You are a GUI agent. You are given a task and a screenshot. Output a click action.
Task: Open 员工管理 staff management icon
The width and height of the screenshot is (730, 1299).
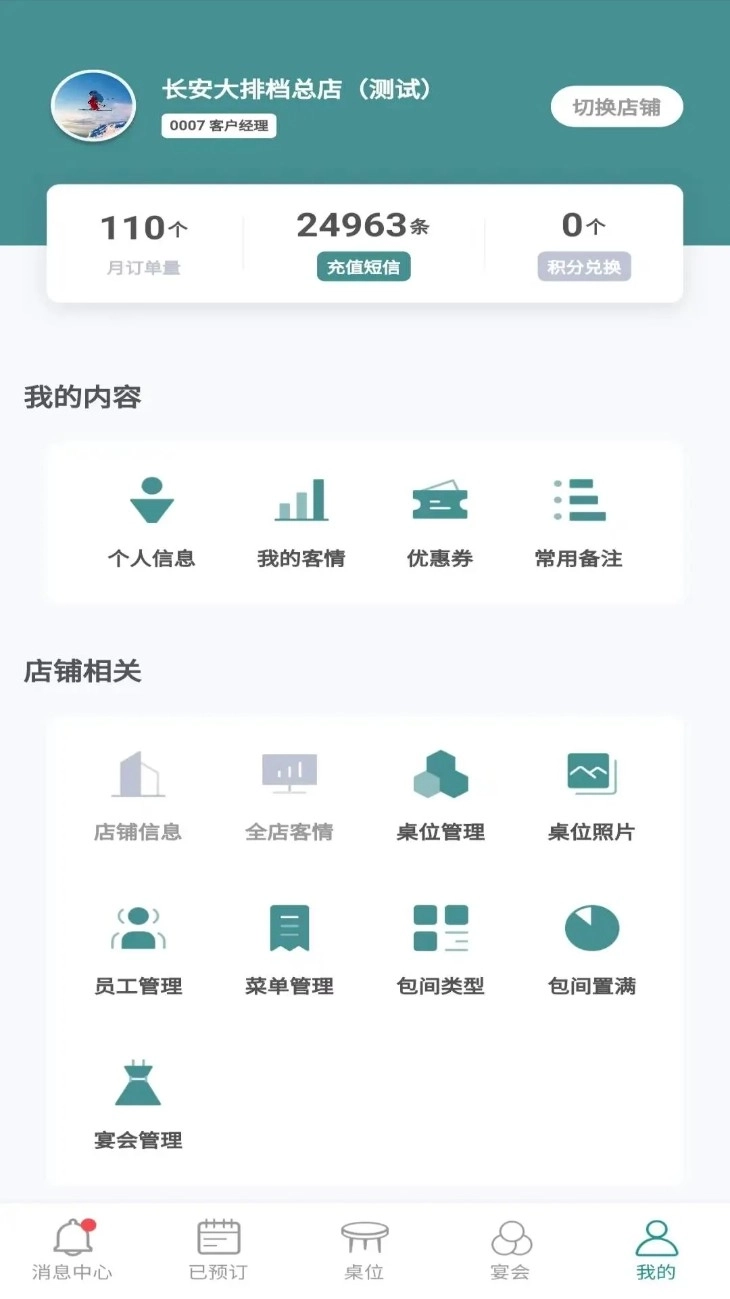pos(139,927)
